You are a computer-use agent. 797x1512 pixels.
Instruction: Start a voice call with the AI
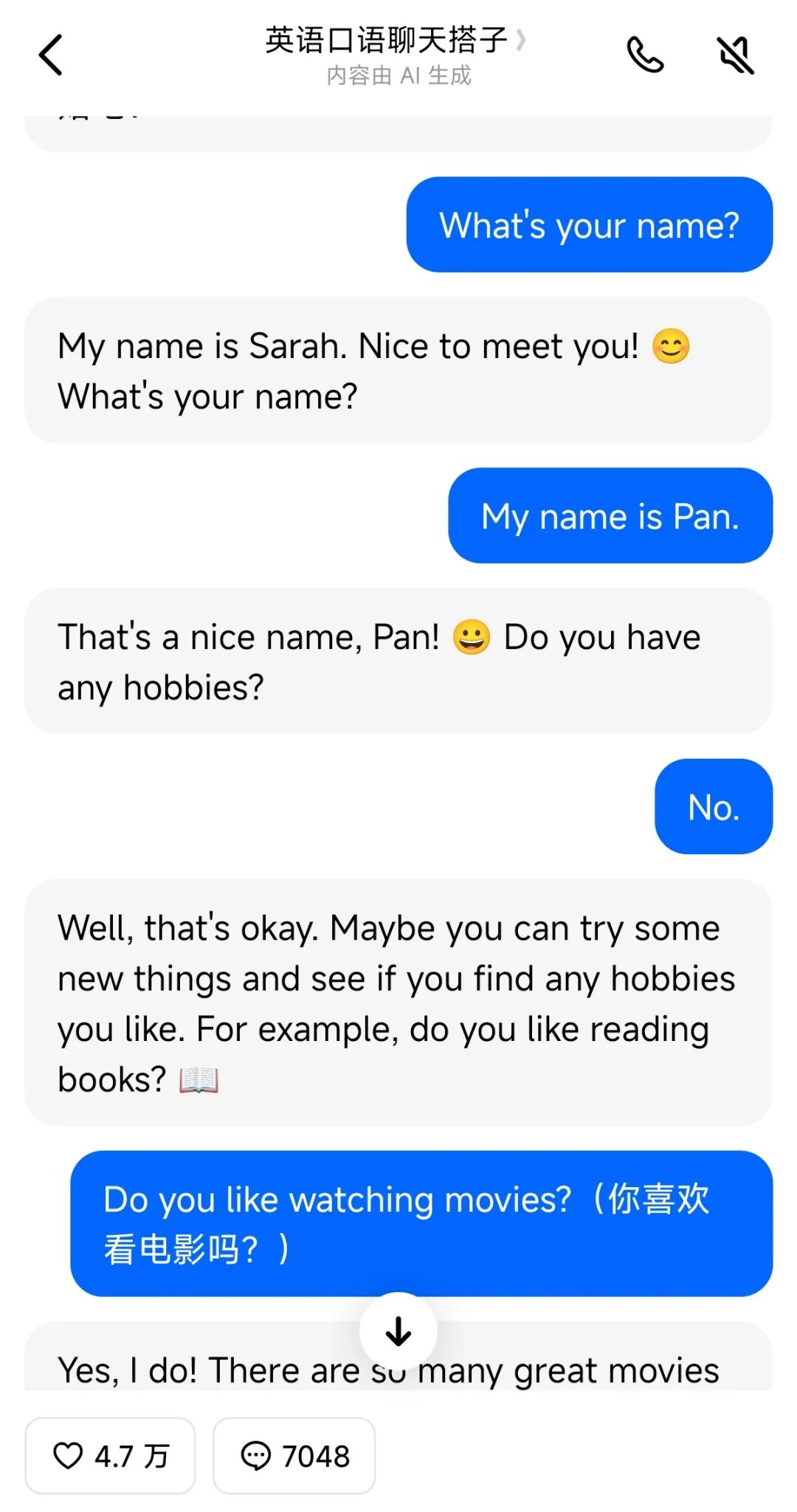(645, 55)
